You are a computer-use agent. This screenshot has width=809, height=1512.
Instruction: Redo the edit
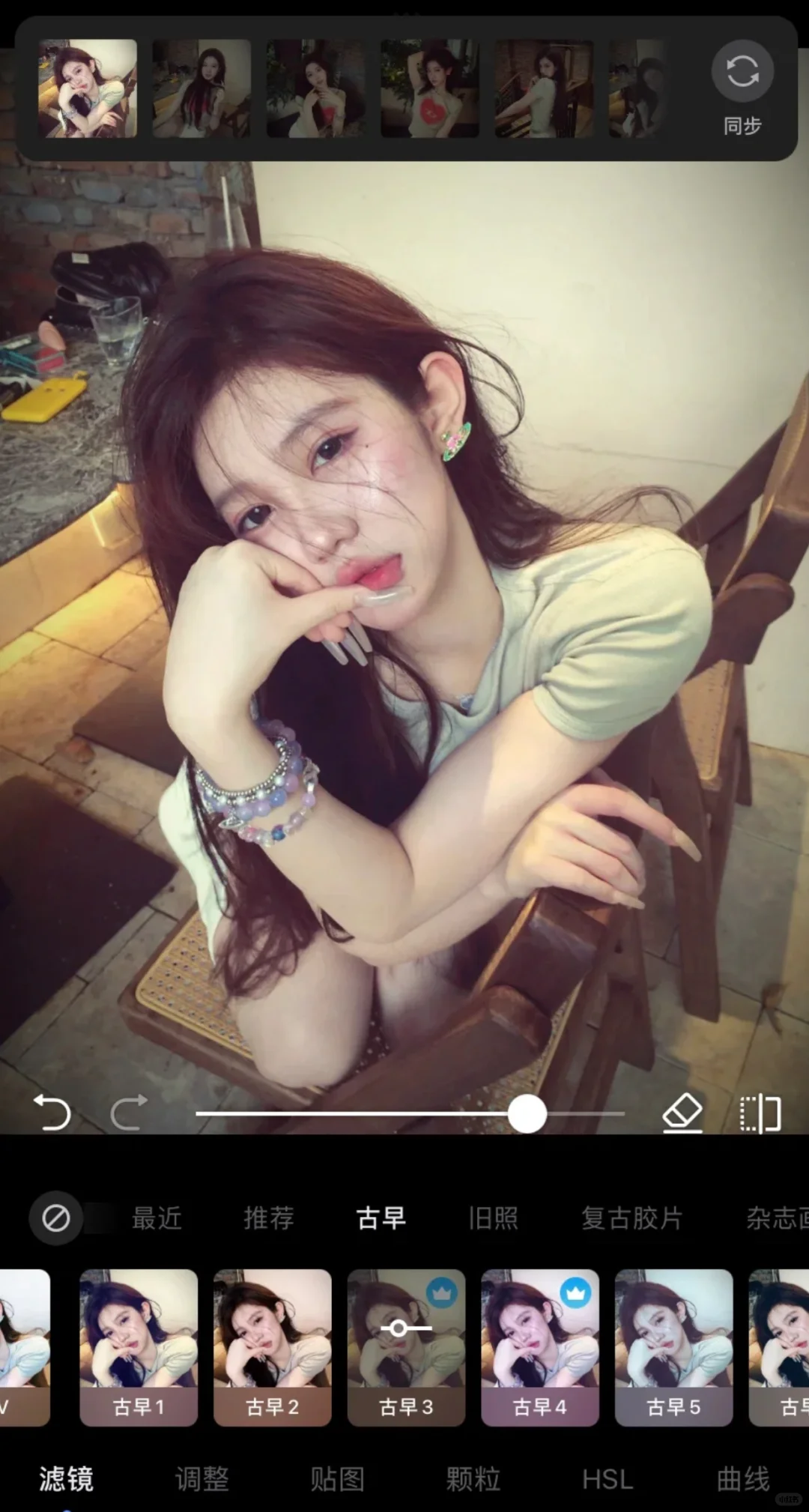click(129, 1113)
